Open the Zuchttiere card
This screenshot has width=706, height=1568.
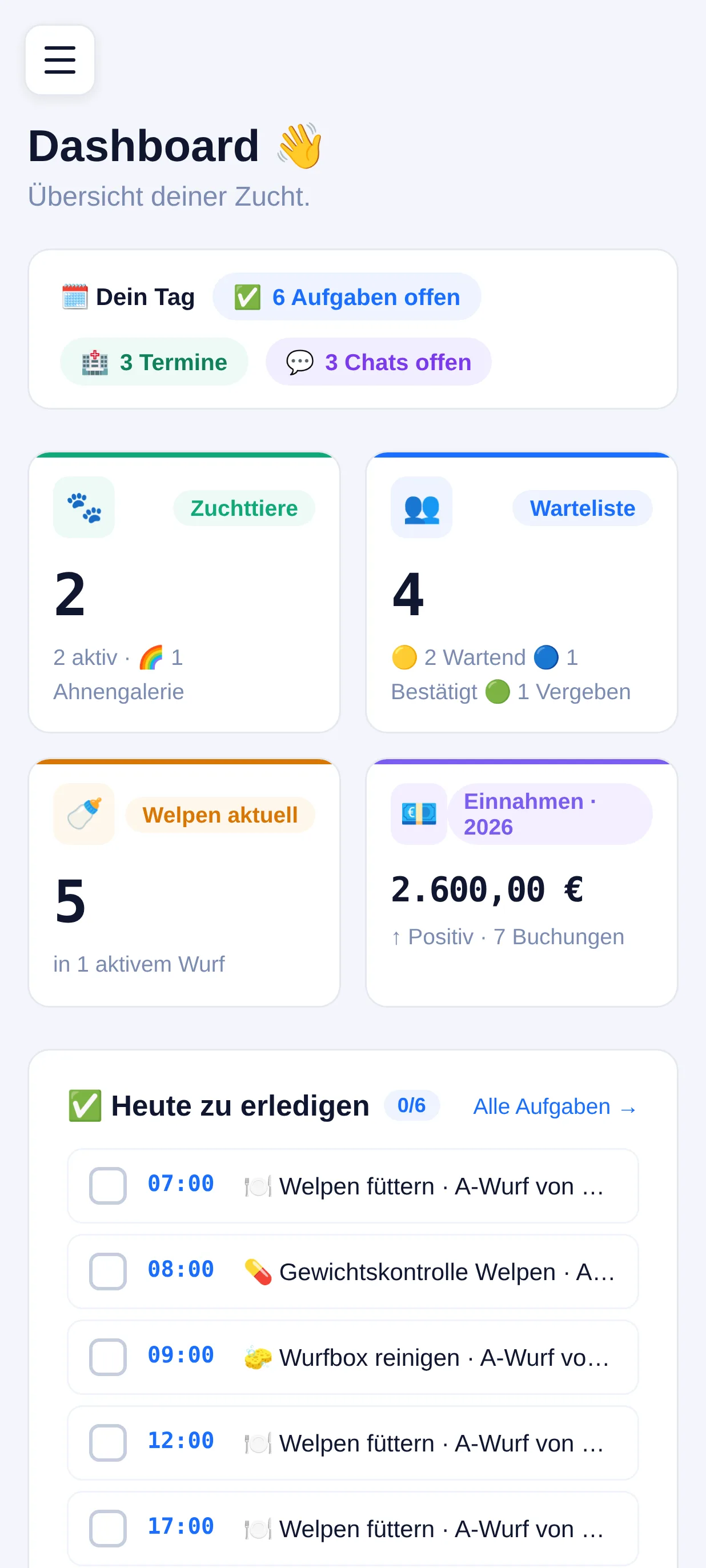coord(184,592)
